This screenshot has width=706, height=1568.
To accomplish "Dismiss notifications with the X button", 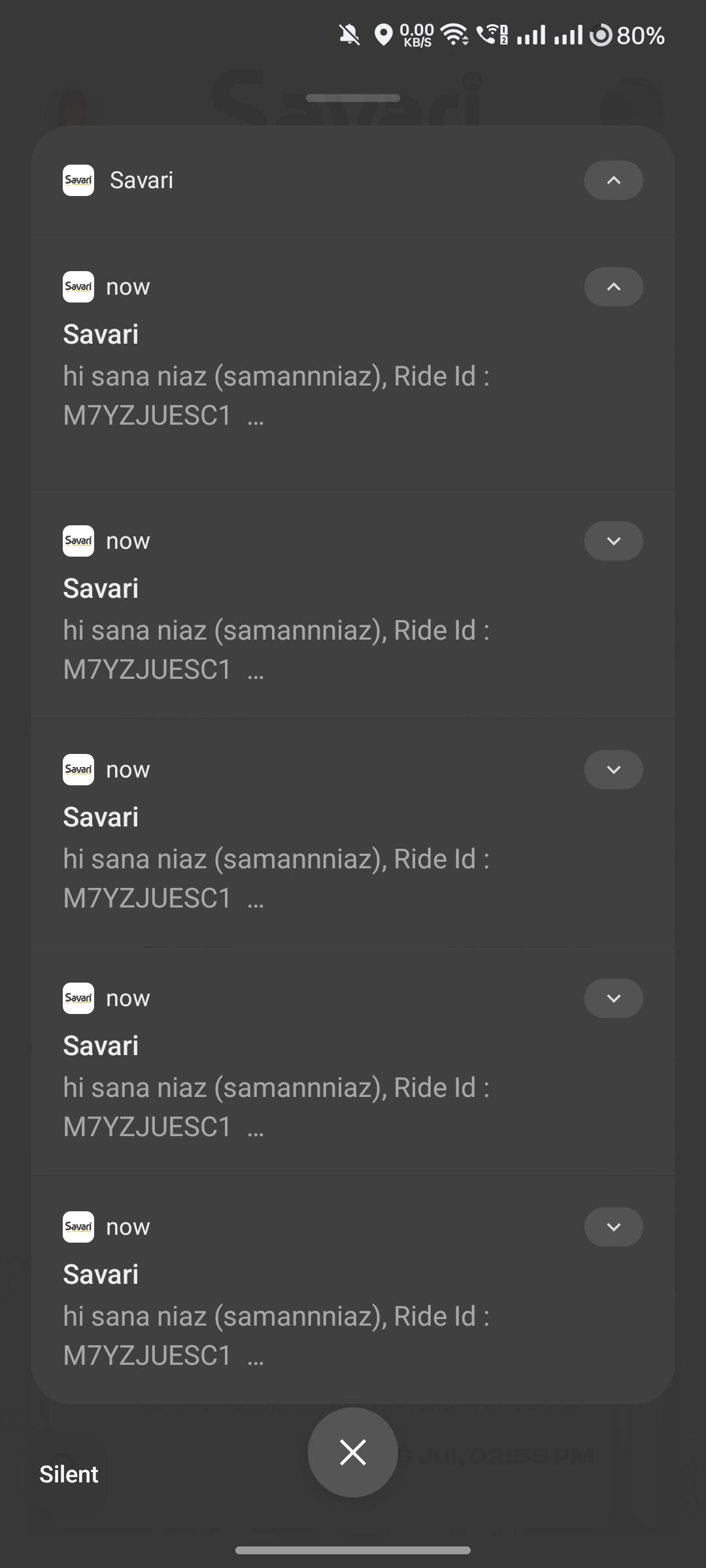I will [x=353, y=1452].
